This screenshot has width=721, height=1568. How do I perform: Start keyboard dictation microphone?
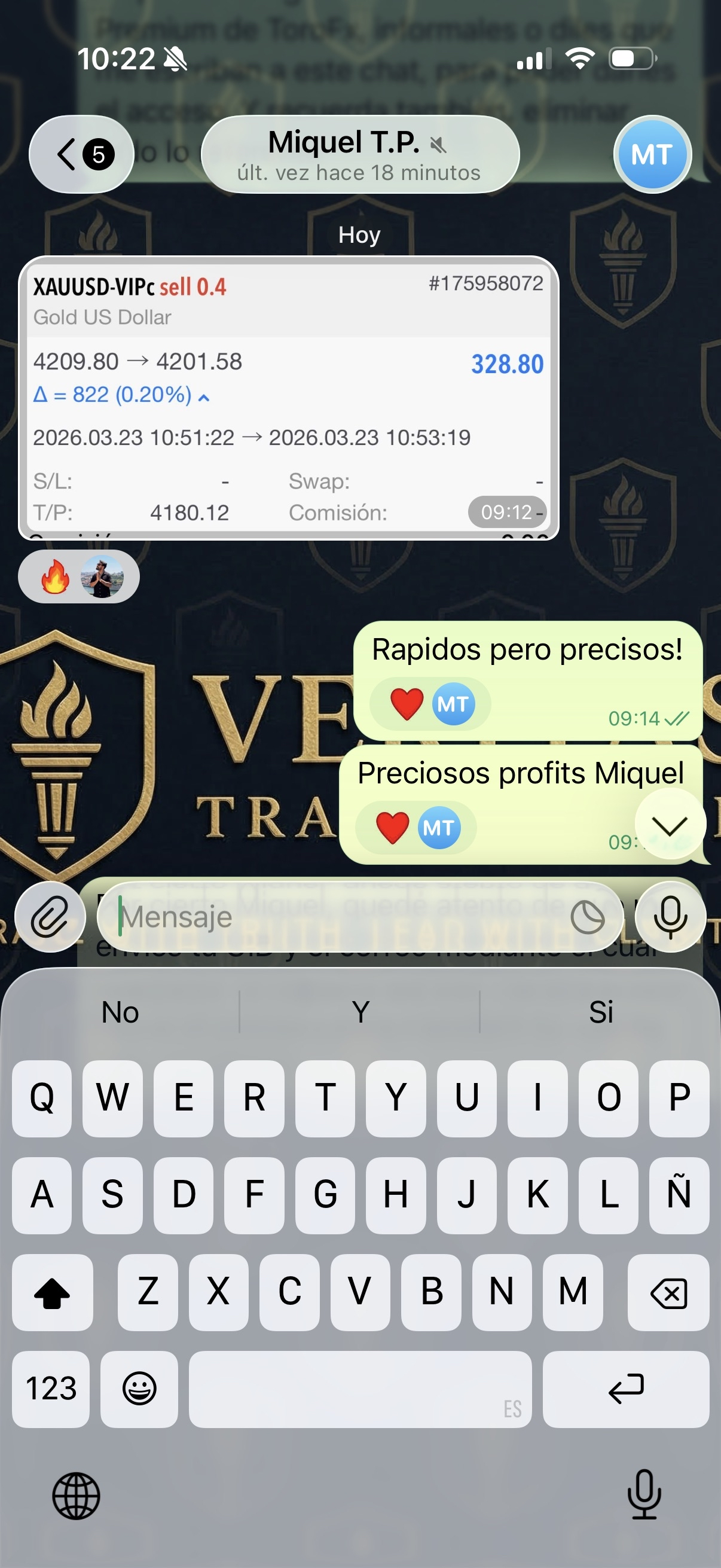[x=644, y=1495]
